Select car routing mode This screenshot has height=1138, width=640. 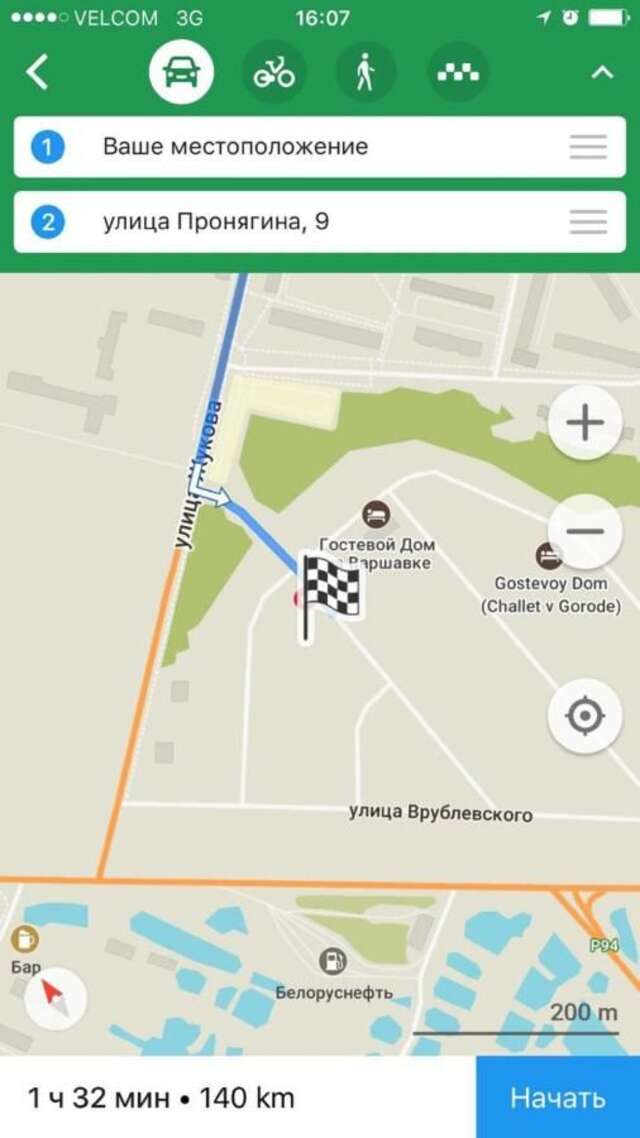click(181, 73)
